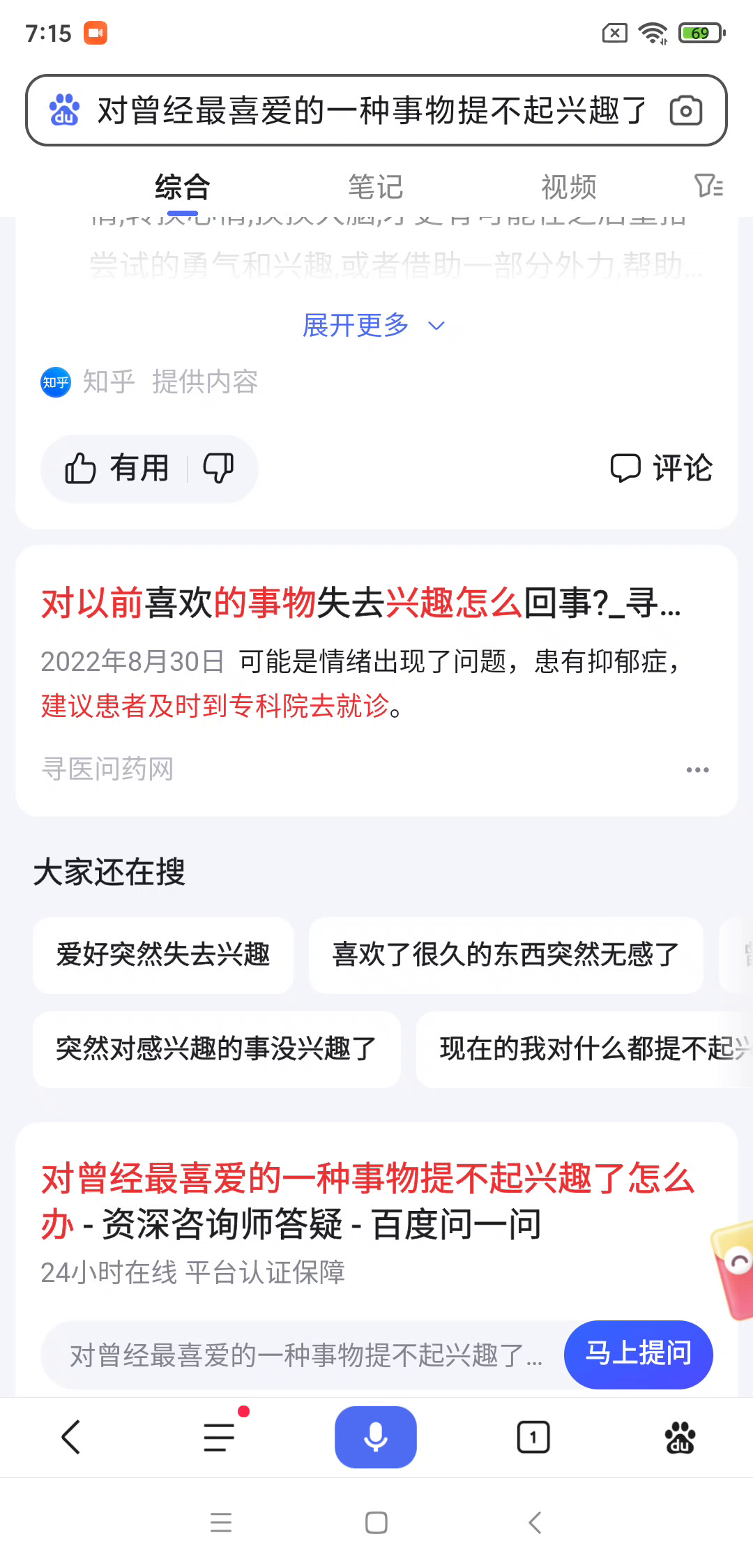Open more options on the 寻医问药网 result
The height and width of the screenshot is (1568, 753).
click(x=697, y=769)
